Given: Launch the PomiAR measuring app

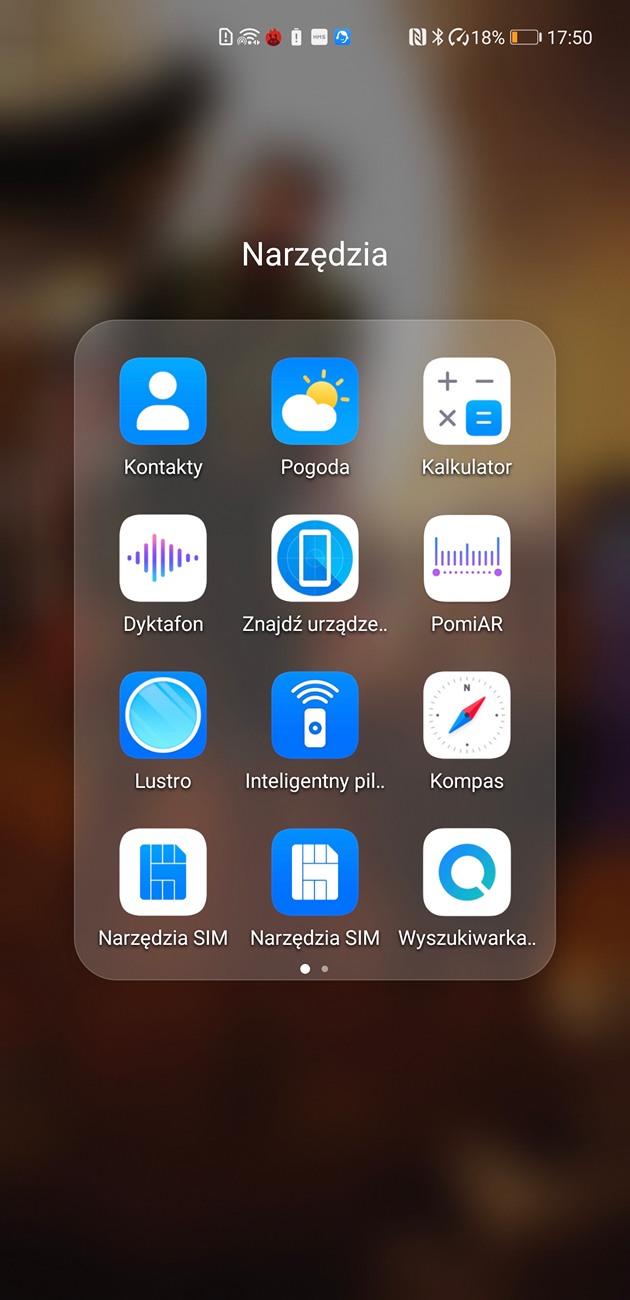Looking at the screenshot, I should tap(467, 558).
